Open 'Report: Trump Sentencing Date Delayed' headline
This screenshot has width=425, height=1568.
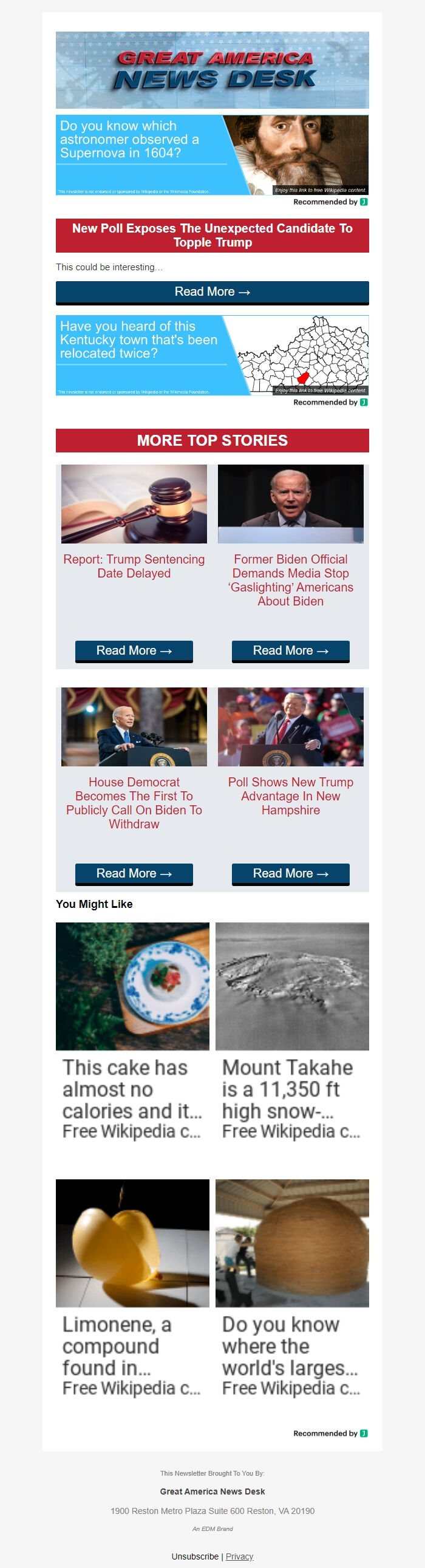coord(134,566)
